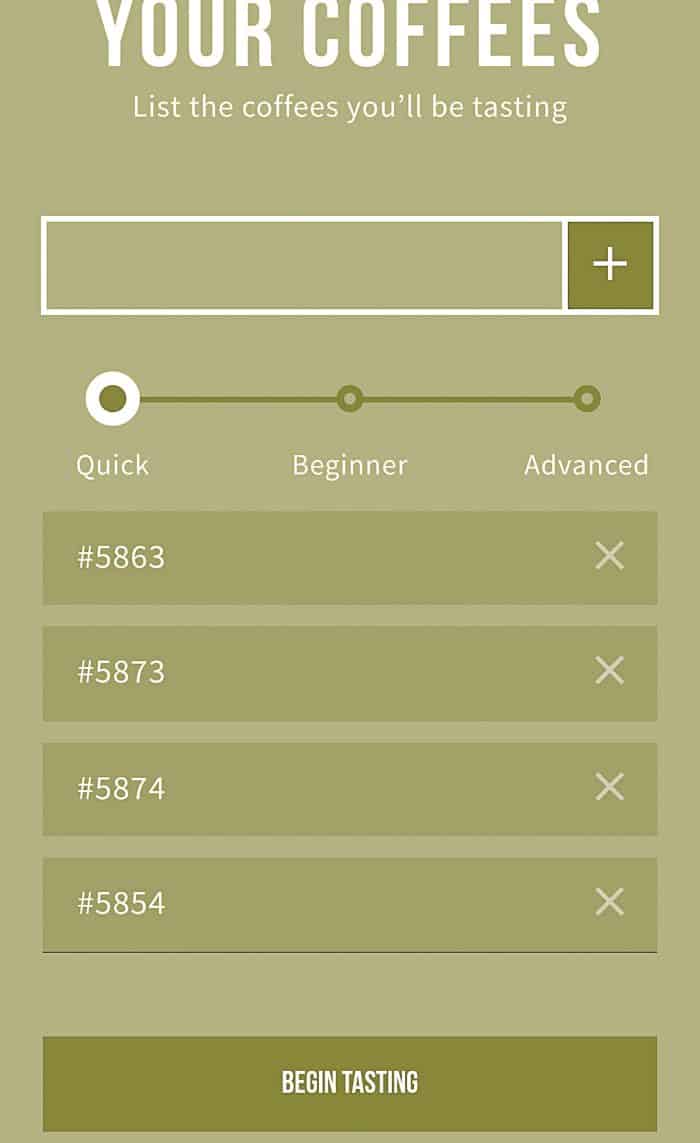
Task: Select the Quick tasting level
Action: (112, 399)
